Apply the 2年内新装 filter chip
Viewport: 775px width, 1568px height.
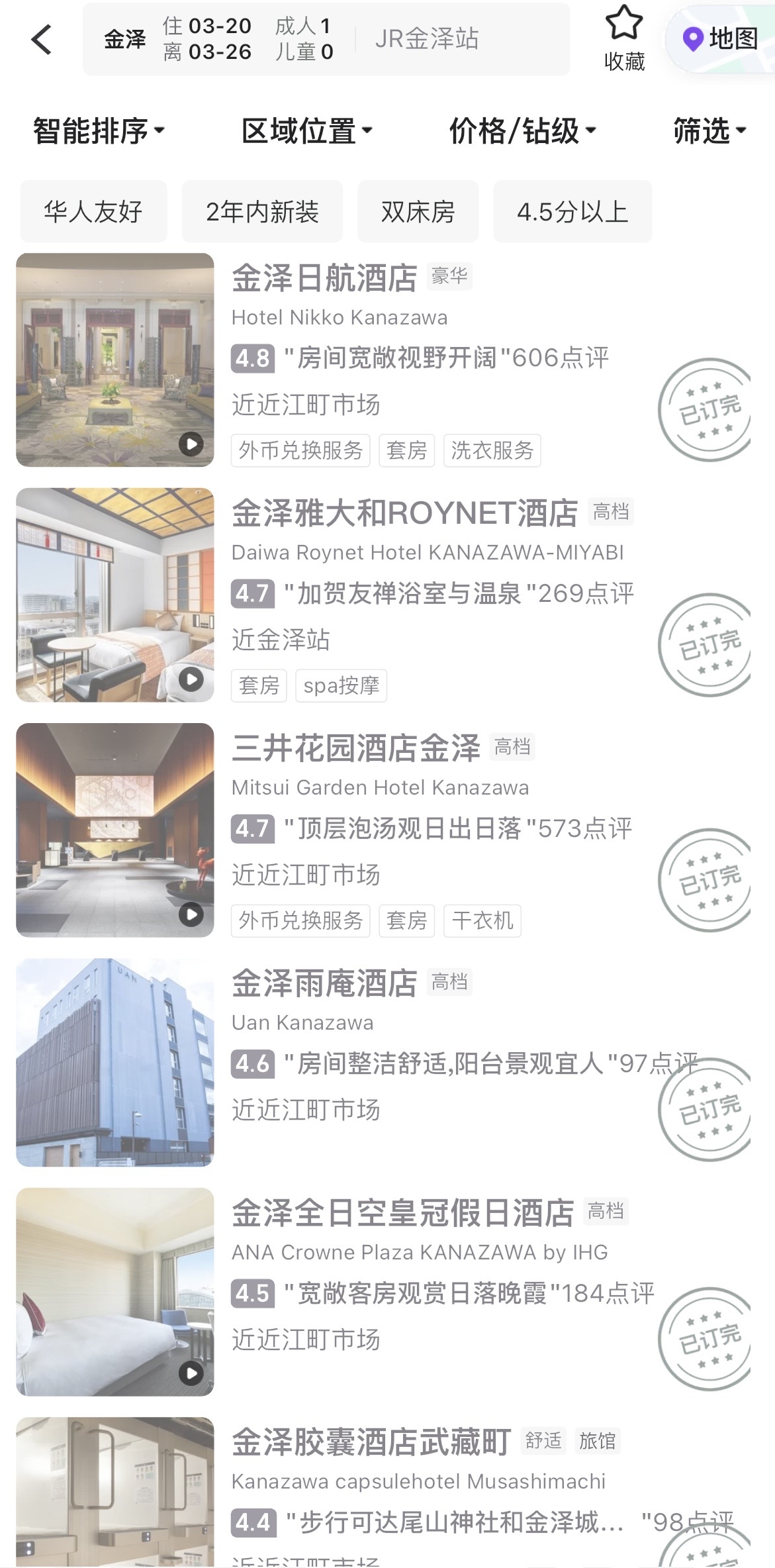(262, 212)
